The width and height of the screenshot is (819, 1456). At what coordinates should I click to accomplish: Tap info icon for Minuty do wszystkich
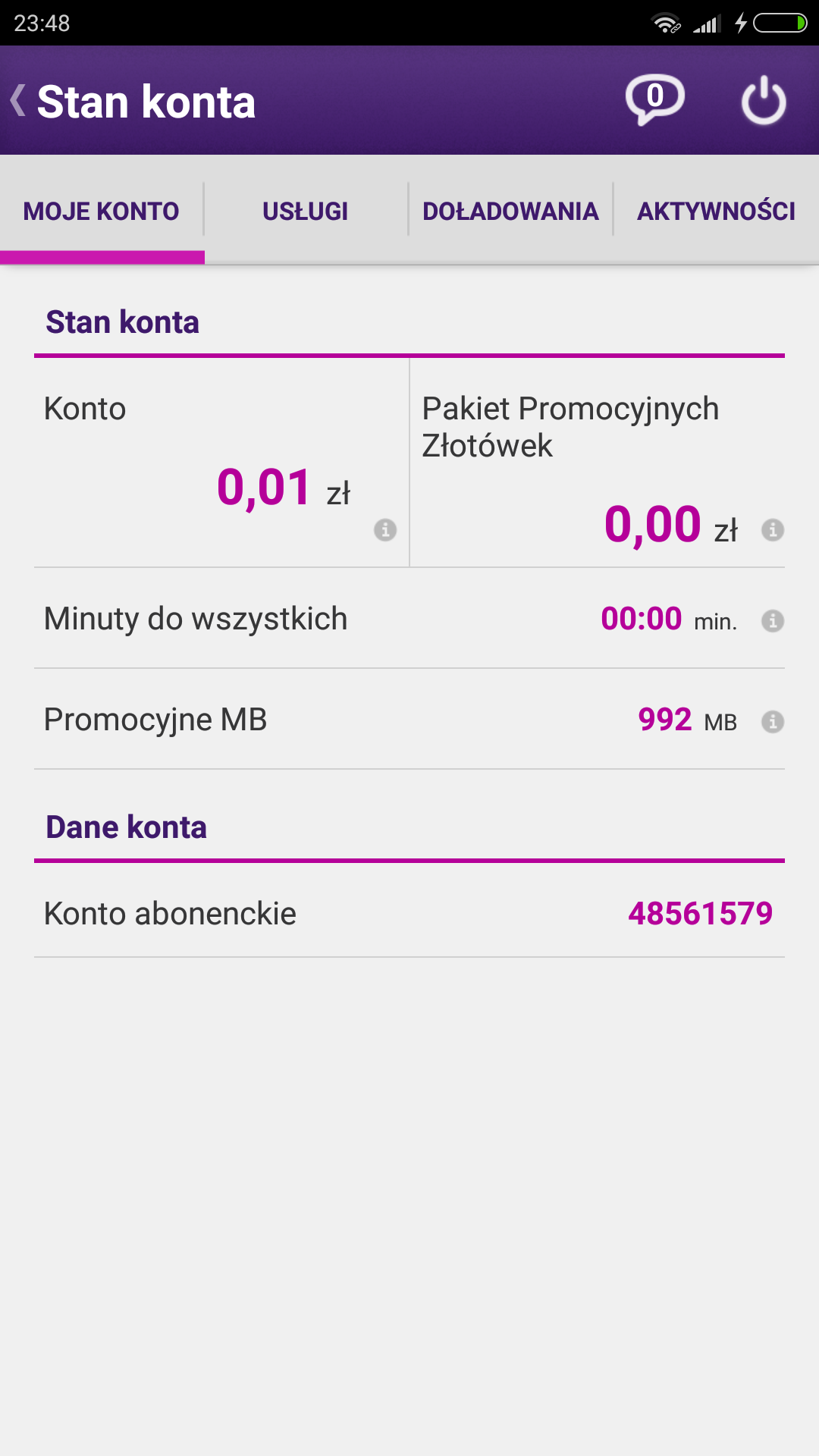773,621
